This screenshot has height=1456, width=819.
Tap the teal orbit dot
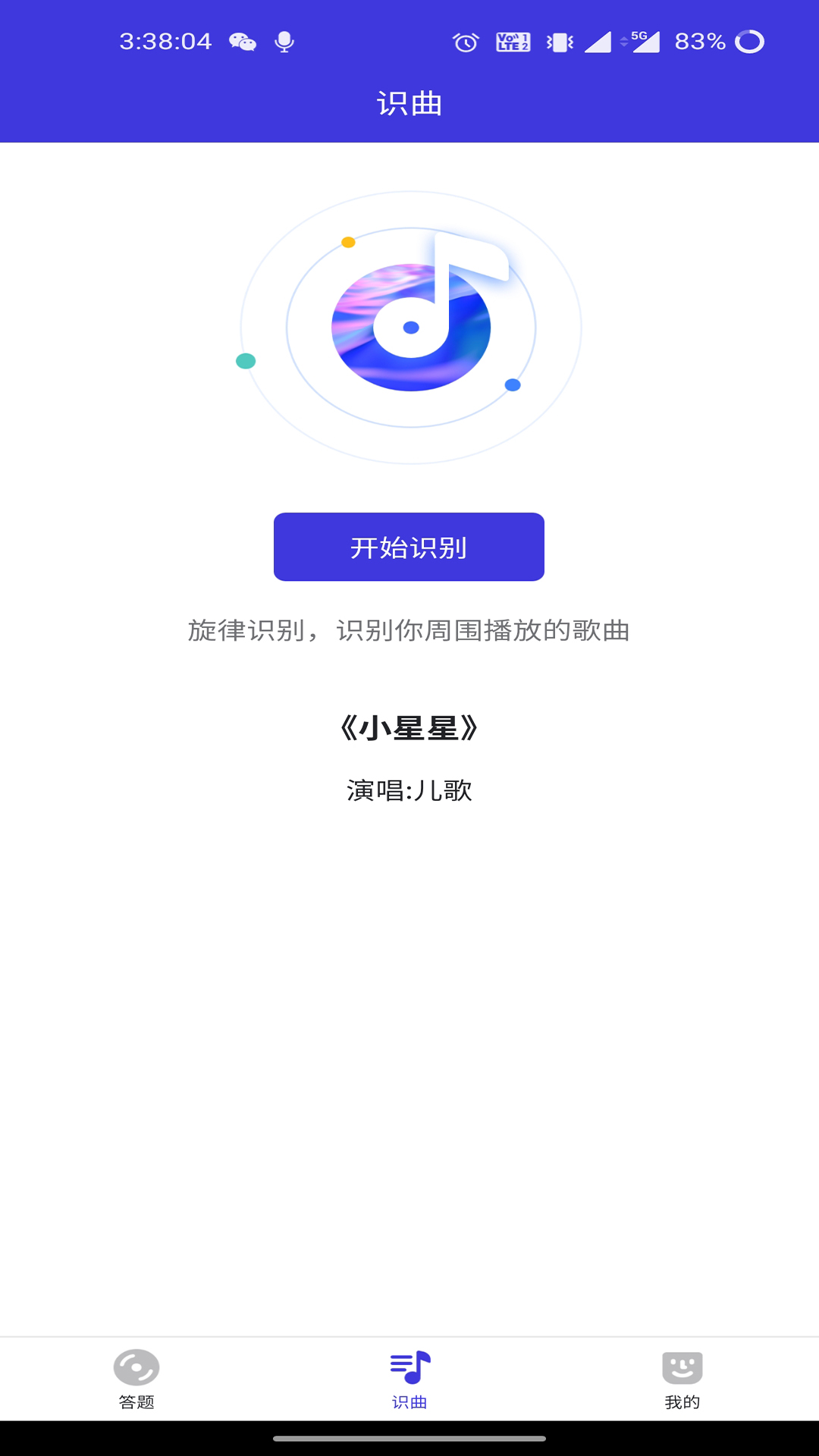pos(245,362)
